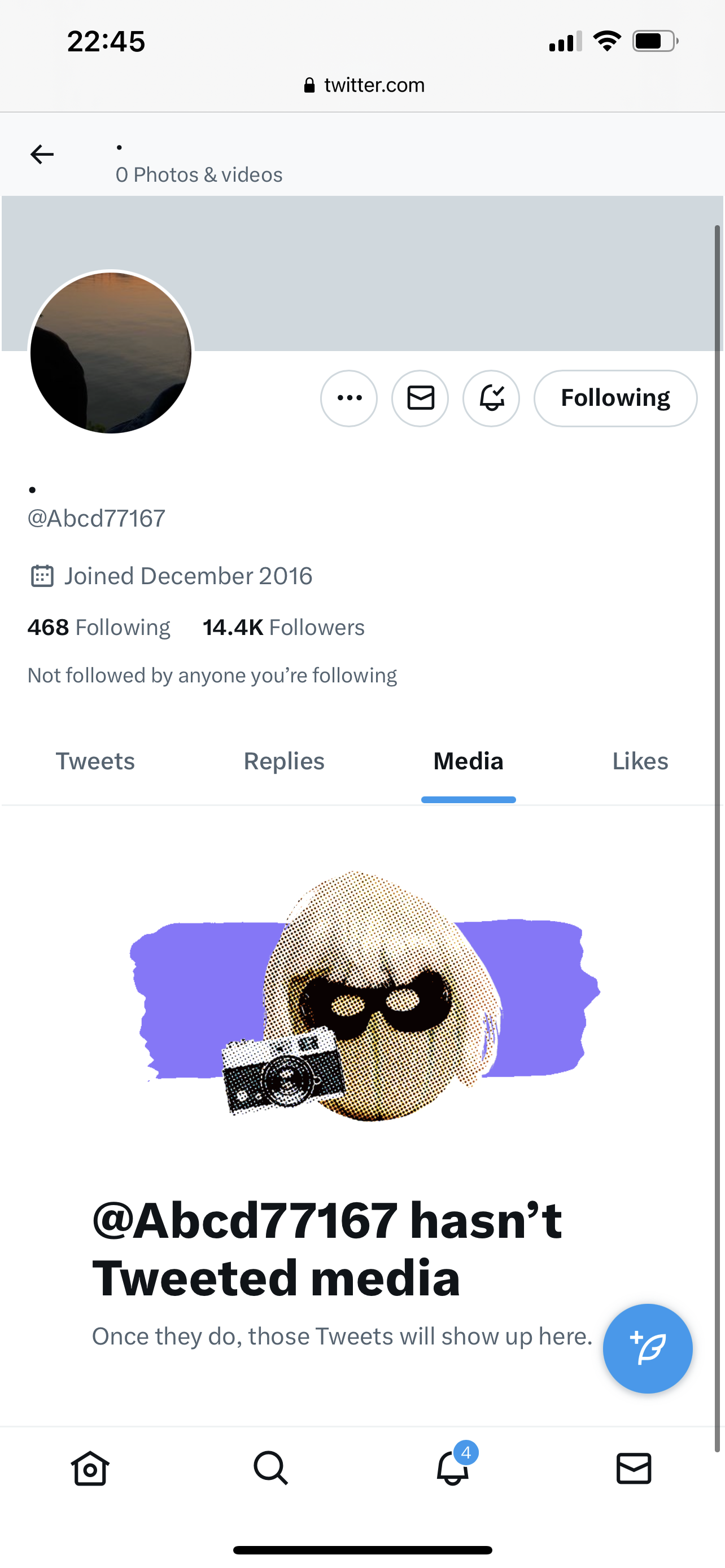Screen dimensions: 725x1568
Task: Go back using the arrow
Action: click(x=42, y=154)
